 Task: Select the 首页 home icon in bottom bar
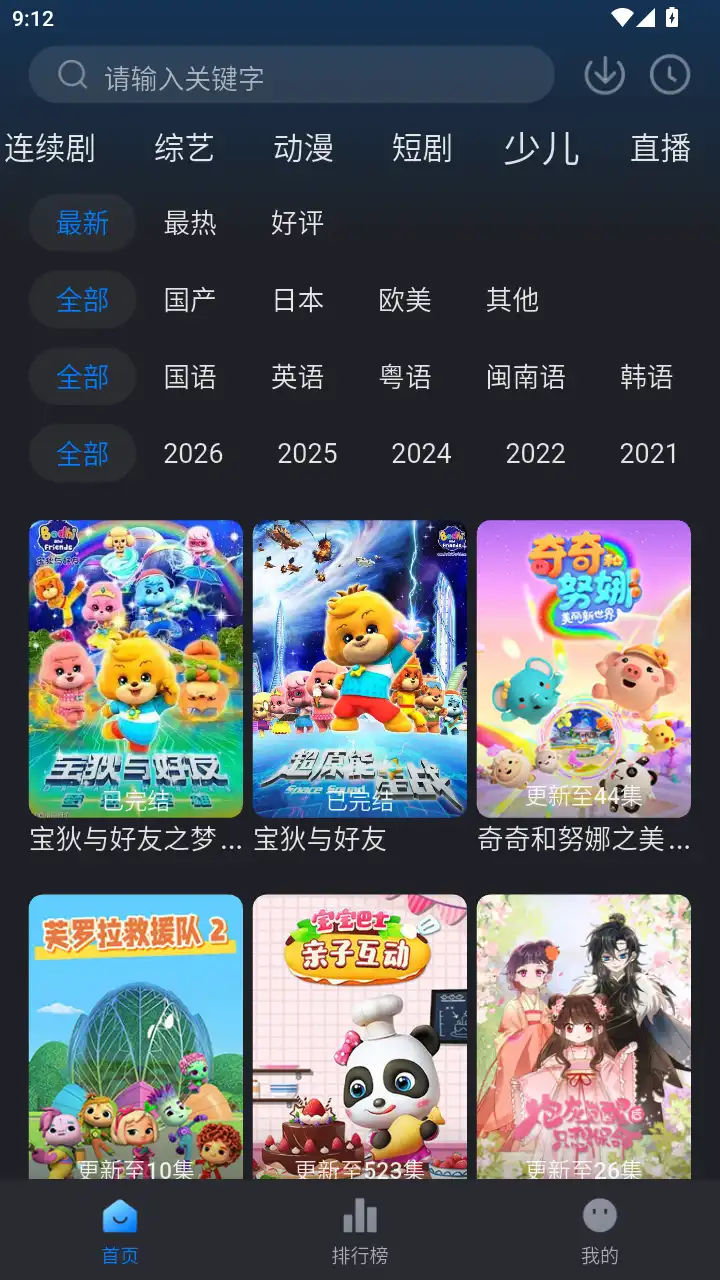tap(120, 1218)
